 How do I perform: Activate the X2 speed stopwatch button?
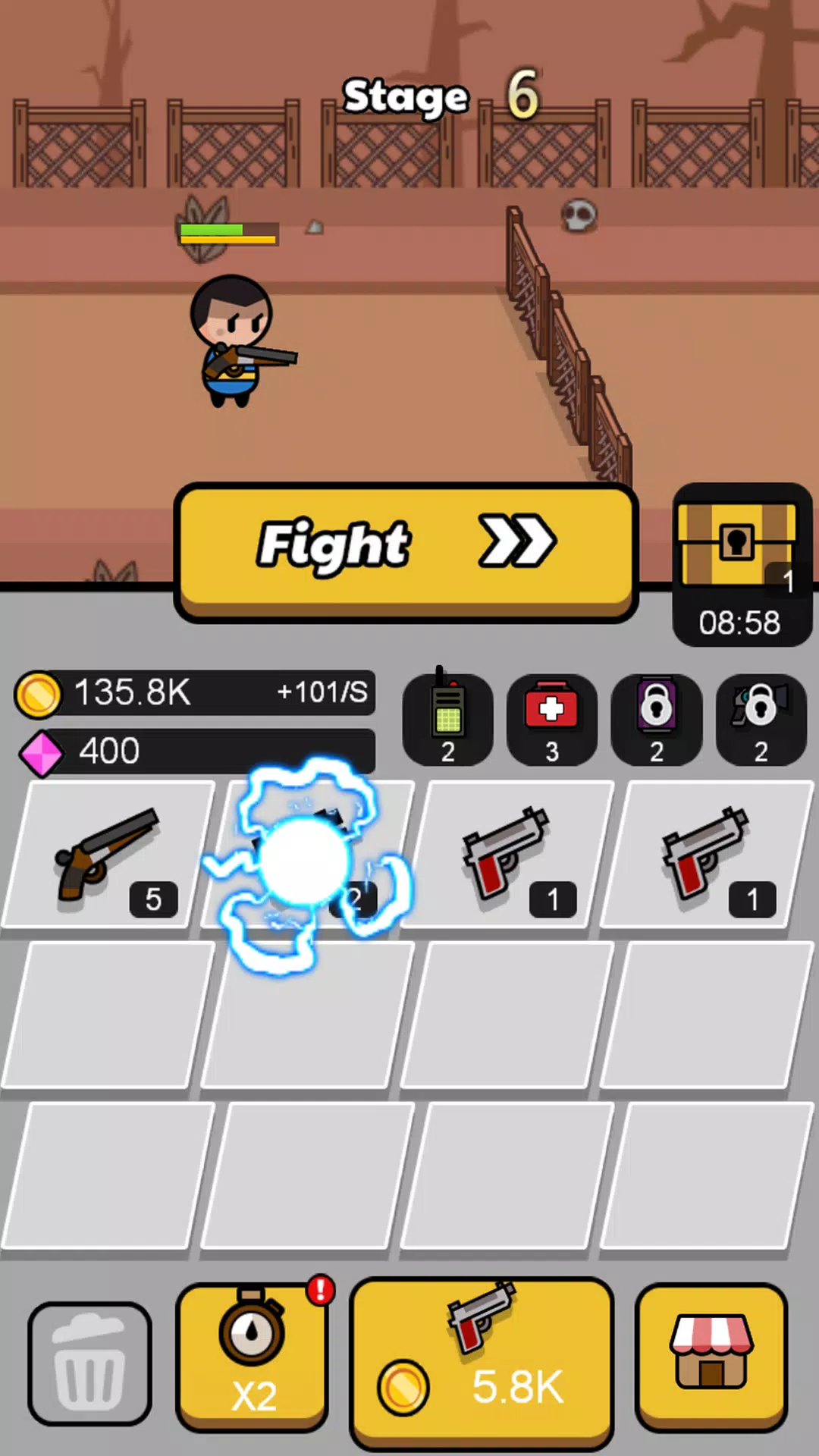pyautogui.click(x=253, y=1356)
